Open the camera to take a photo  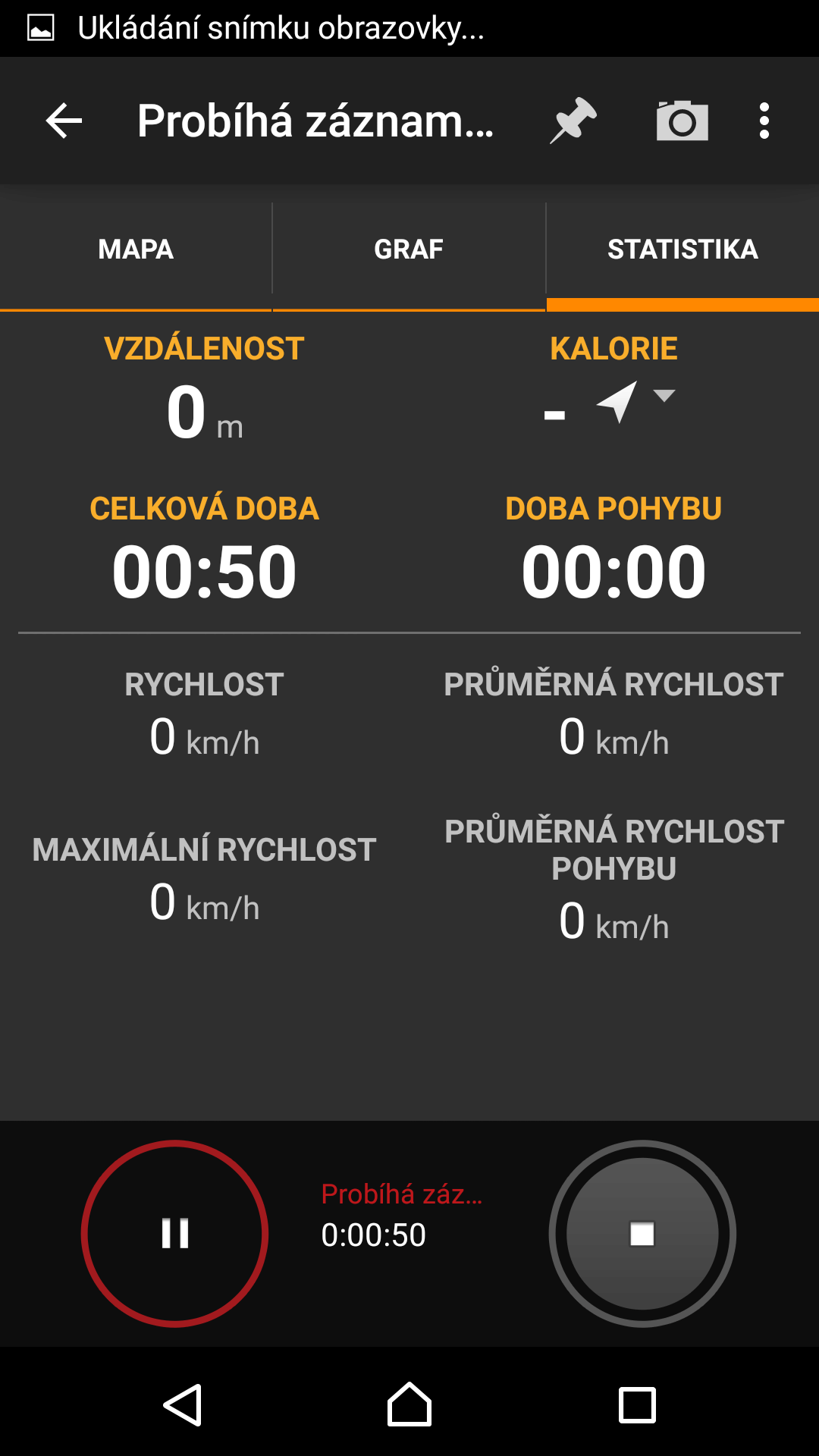(682, 121)
